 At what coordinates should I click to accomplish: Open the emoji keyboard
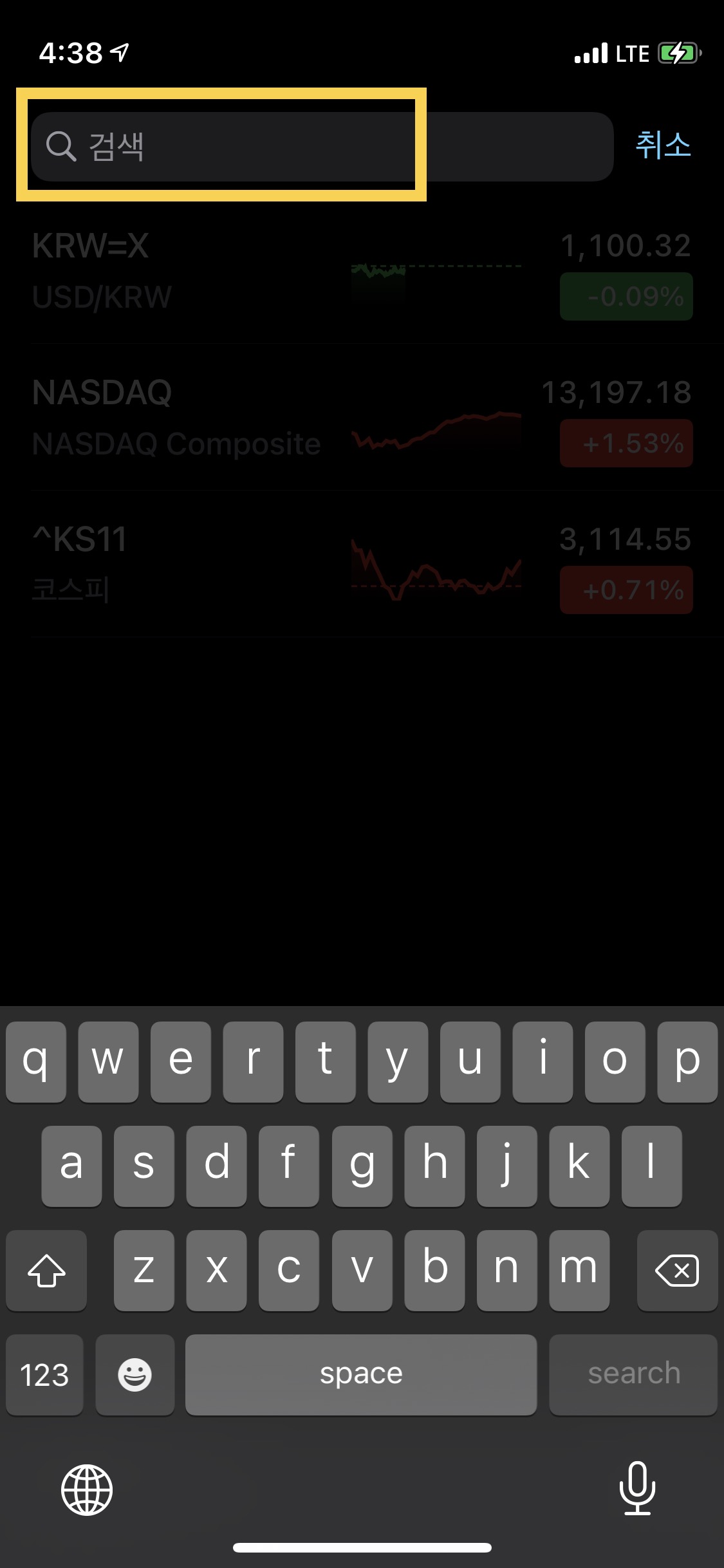pyautogui.click(x=135, y=1375)
